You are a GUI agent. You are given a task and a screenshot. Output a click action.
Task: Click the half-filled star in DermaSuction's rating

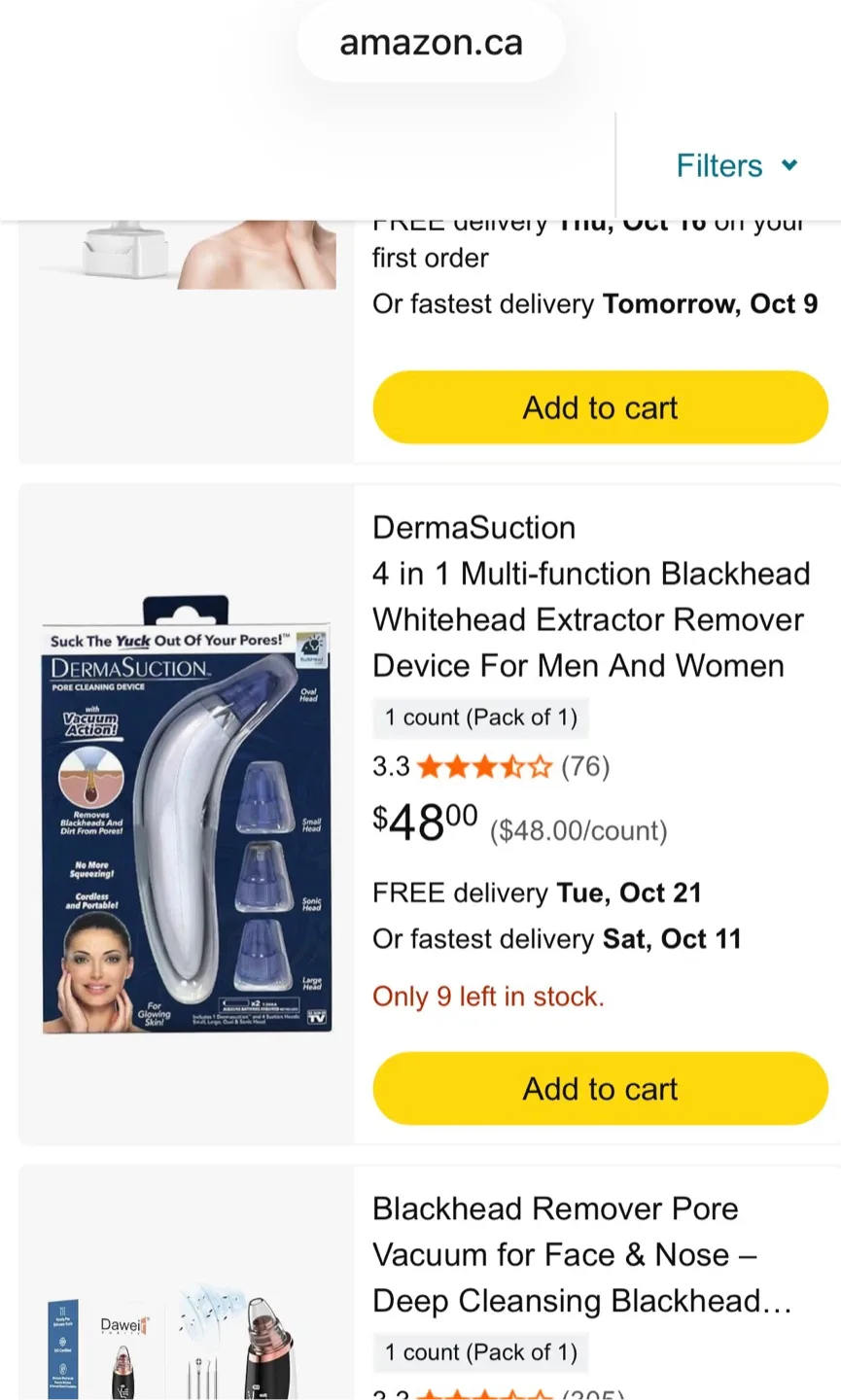[x=509, y=766]
